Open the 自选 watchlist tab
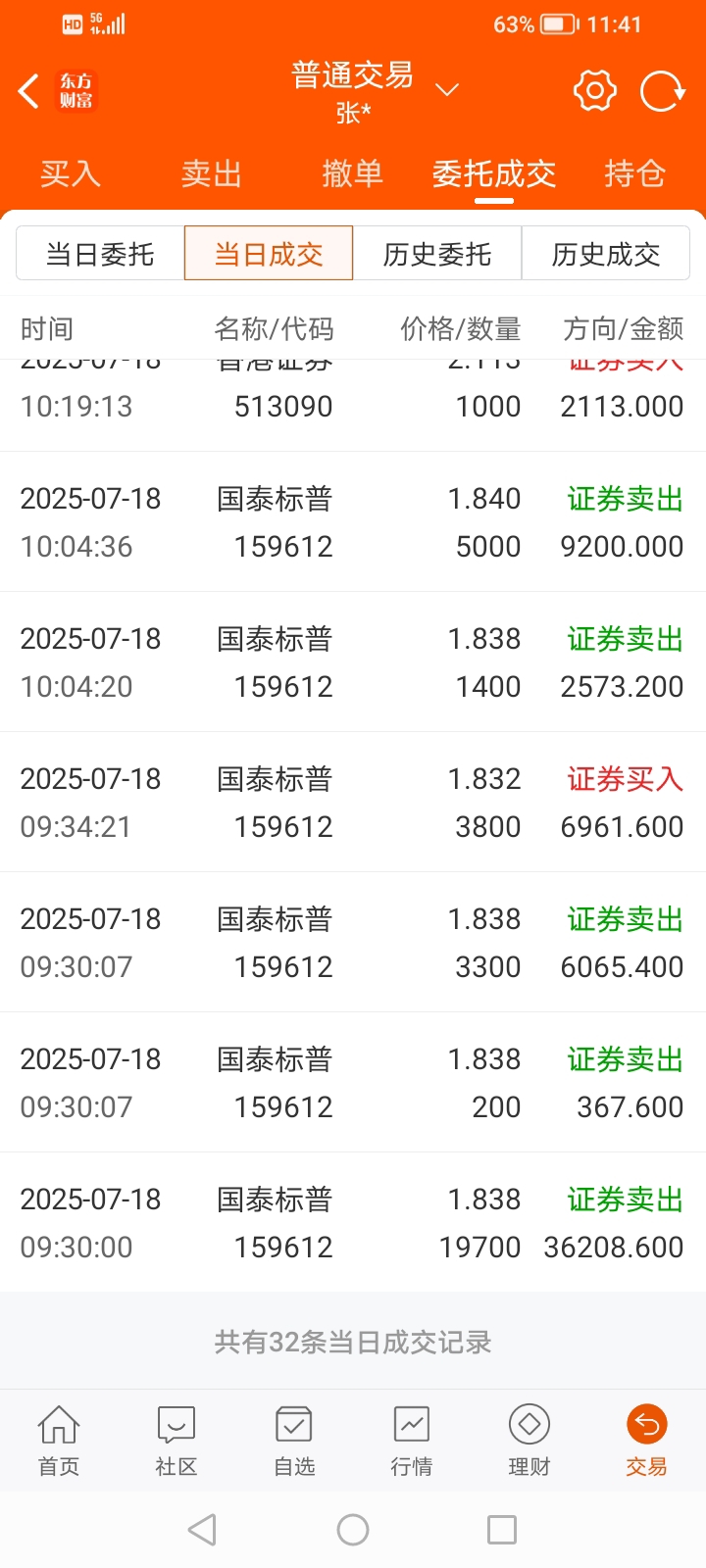Viewport: 706px width, 1568px height. pyautogui.click(x=294, y=1439)
